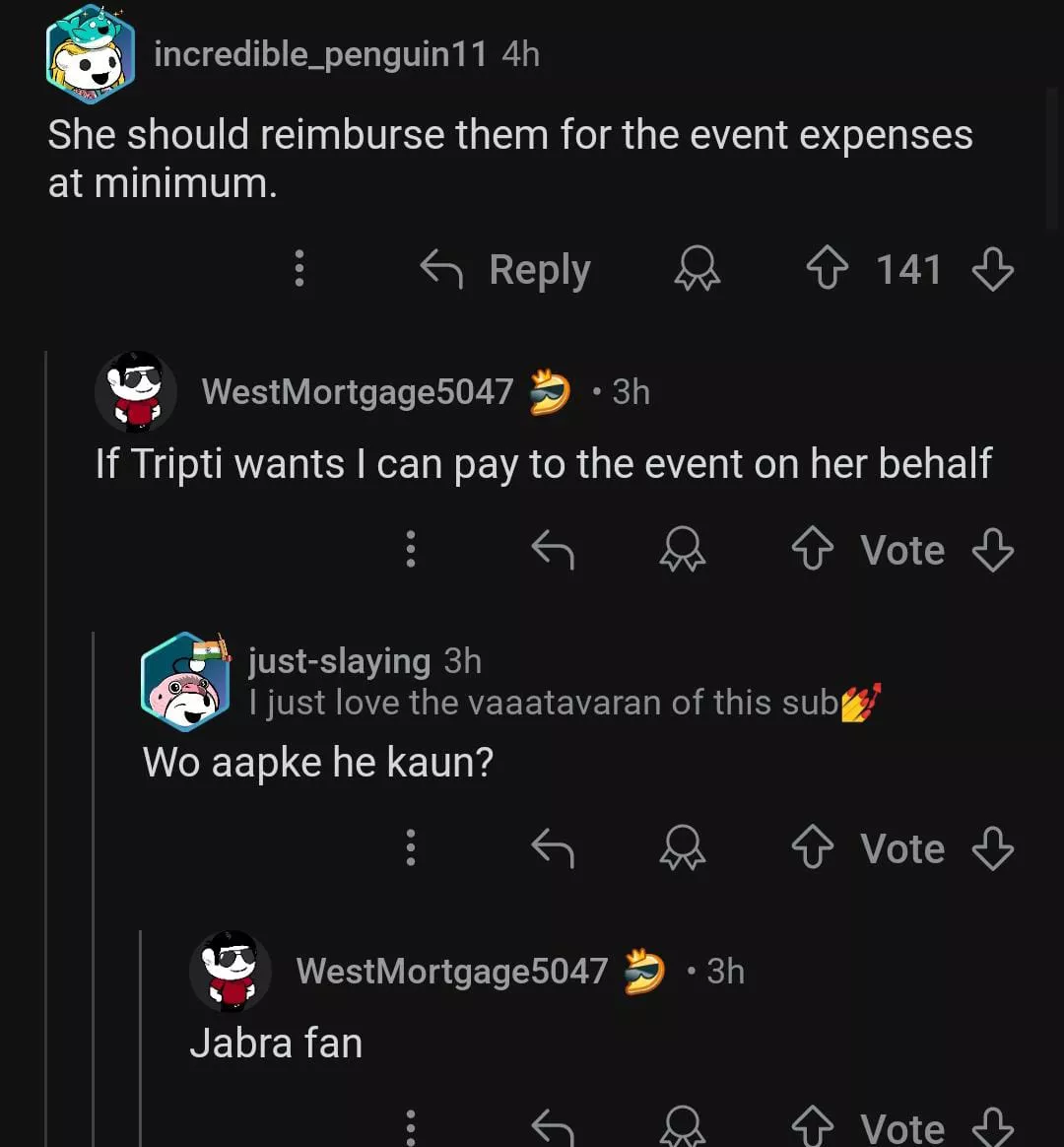
Task: Reply to 'Wo aapke he kaun?' comment
Action: pyautogui.click(x=552, y=848)
